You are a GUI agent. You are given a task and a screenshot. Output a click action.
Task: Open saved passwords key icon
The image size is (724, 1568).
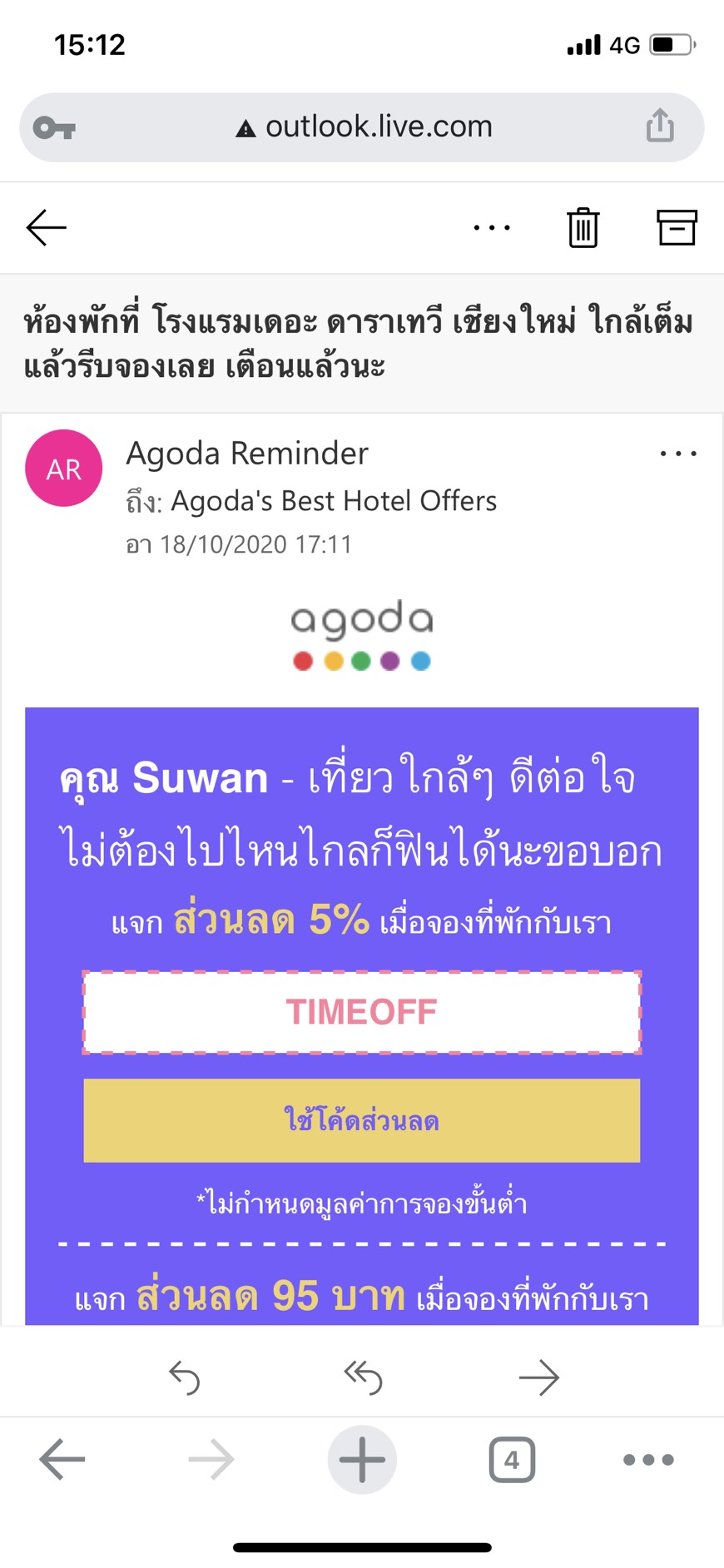[x=54, y=127]
